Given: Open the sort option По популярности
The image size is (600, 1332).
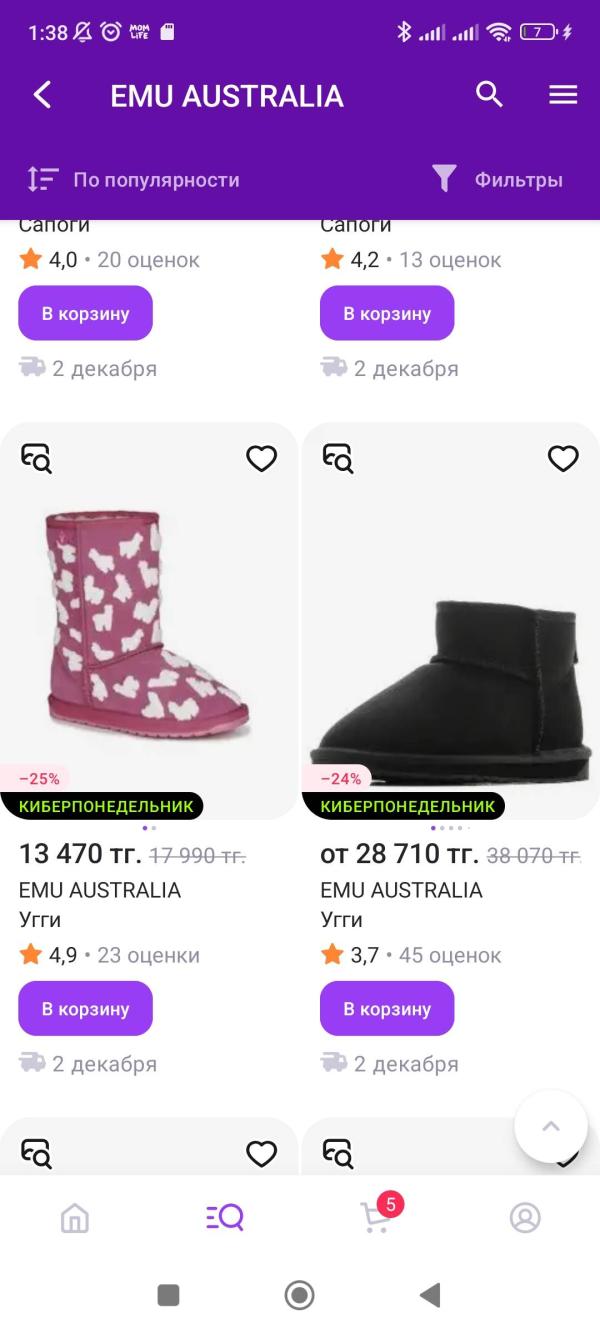Looking at the screenshot, I should tap(134, 180).
